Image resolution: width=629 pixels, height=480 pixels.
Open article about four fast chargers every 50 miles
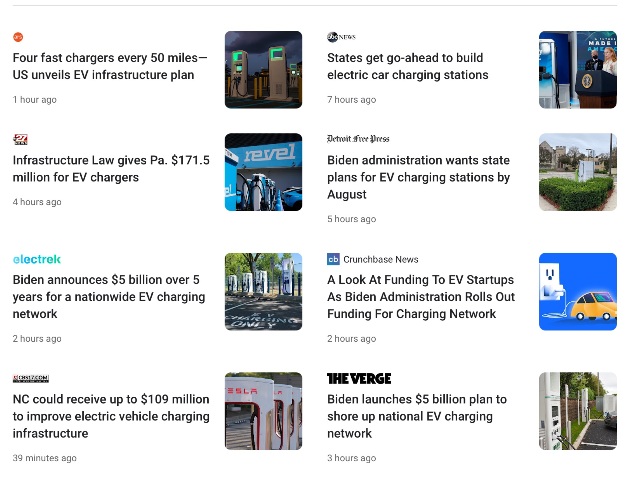[x=110, y=66]
